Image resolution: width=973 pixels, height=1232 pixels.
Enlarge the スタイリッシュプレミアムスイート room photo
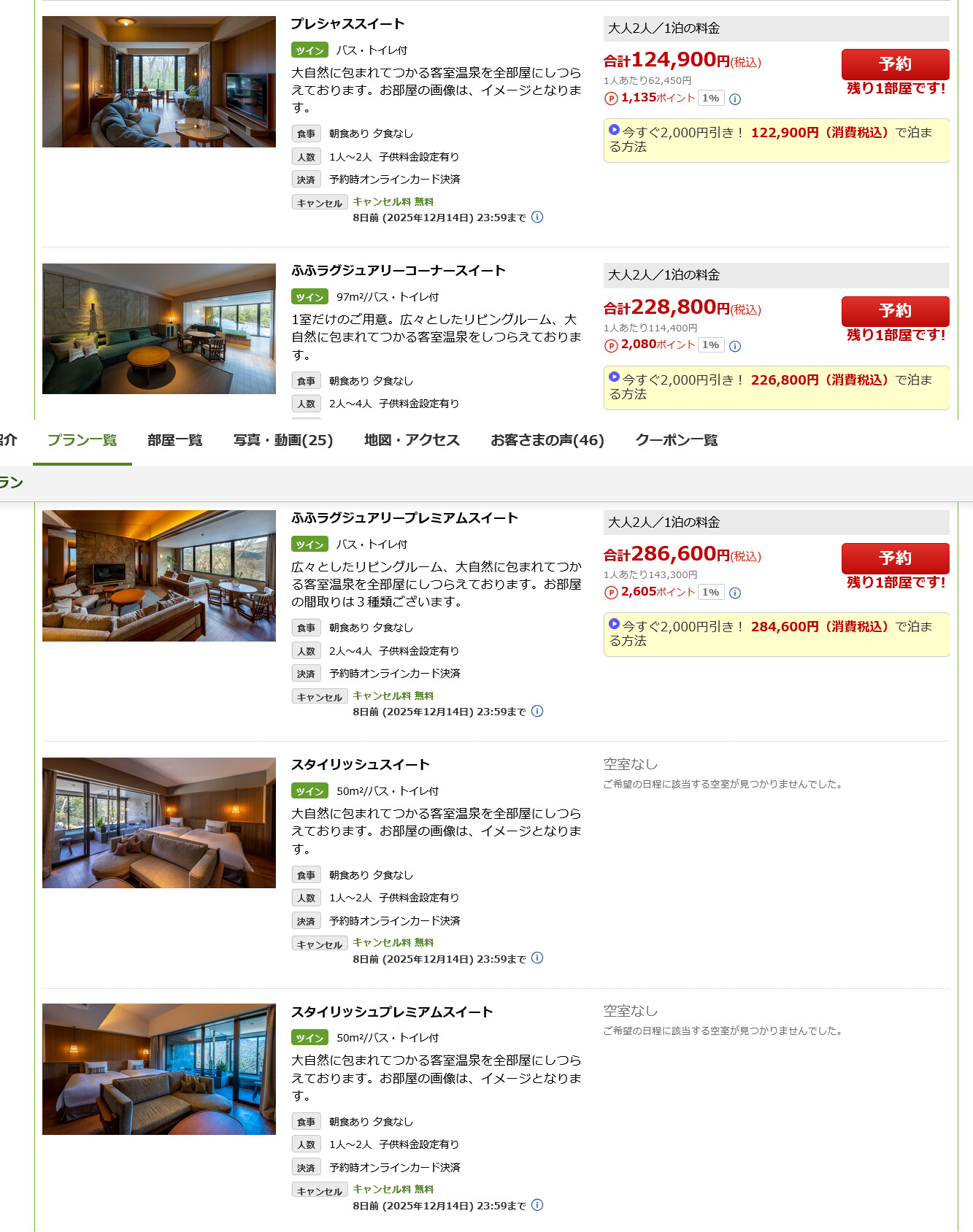click(159, 1069)
